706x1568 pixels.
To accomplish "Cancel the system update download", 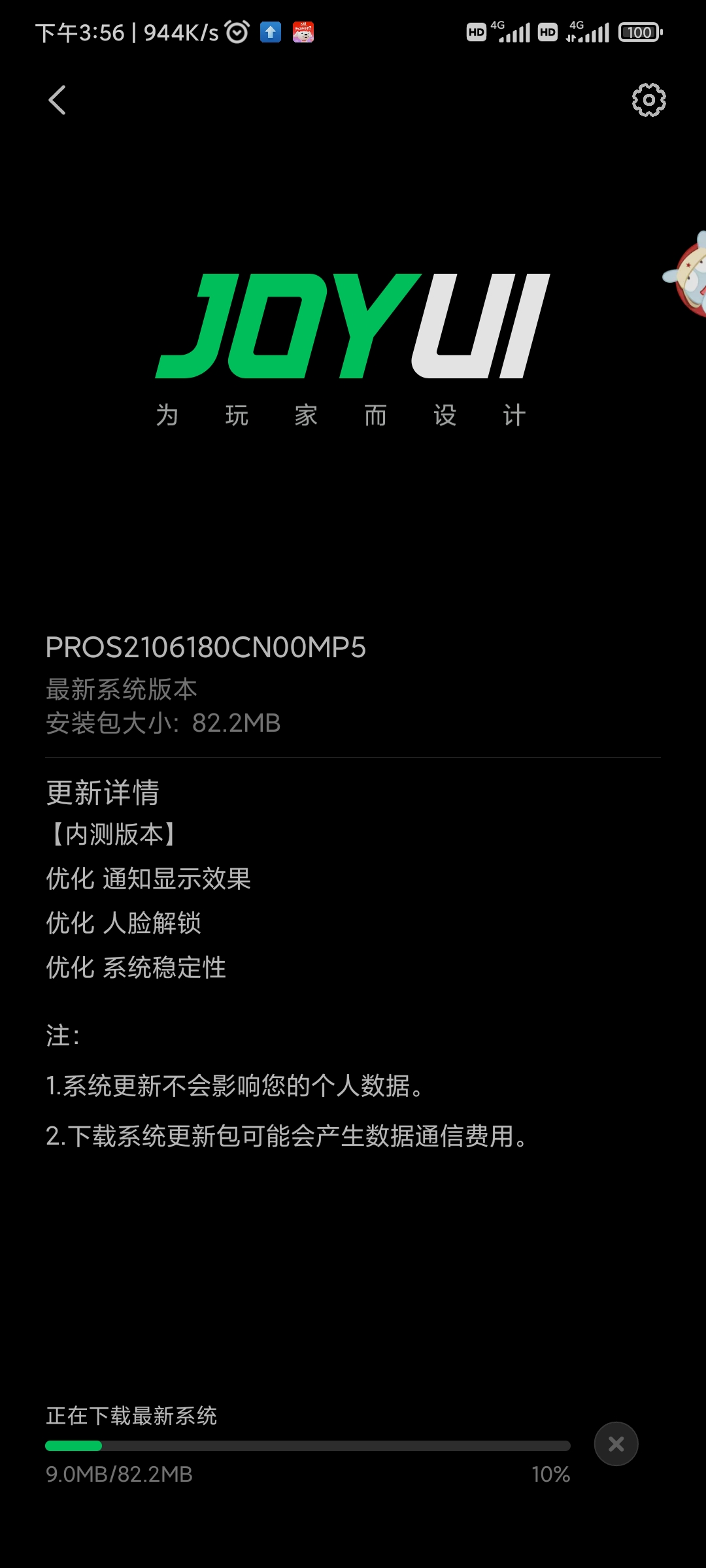I will (x=616, y=1444).
